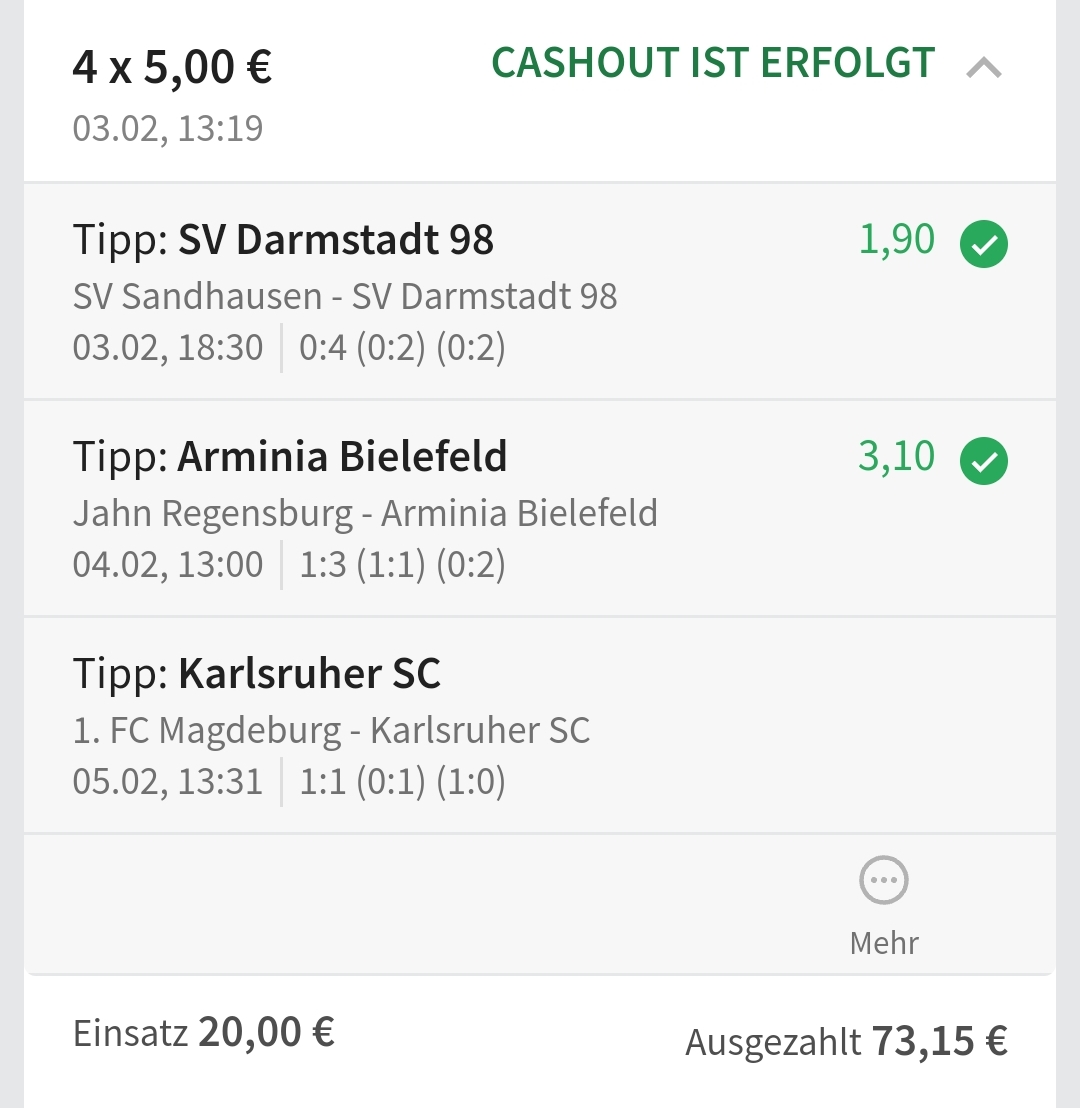1080x1108 pixels.
Task: Collapse the bet slip with the chevron
Action: [x=984, y=68]
